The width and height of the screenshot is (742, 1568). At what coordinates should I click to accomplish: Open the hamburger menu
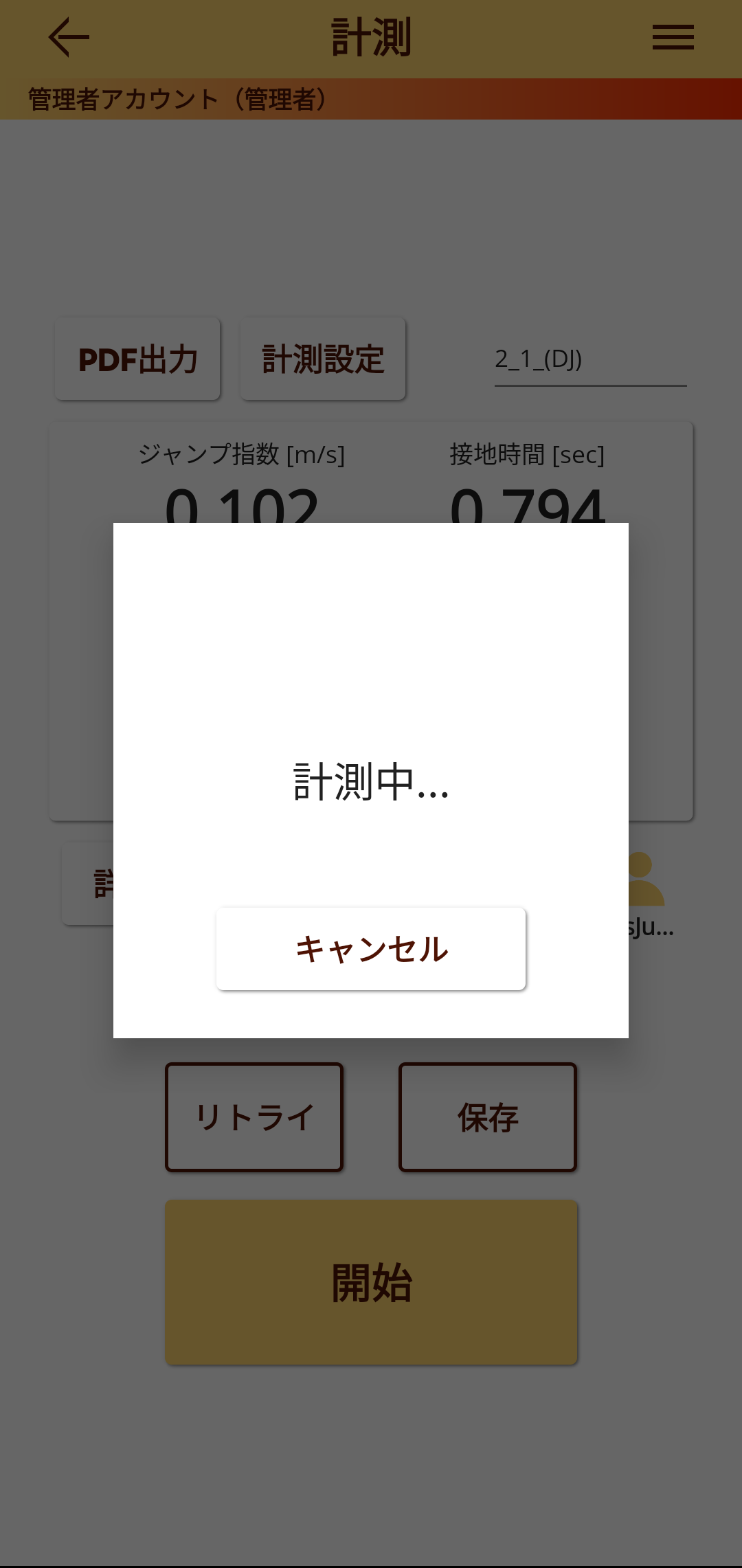[x=673, y=37]
